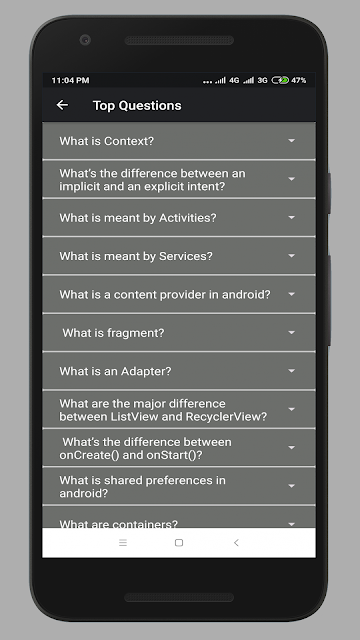Go back using the app bar arrow
The width and height of the screenshot is (360, 640).
[62, 105]
